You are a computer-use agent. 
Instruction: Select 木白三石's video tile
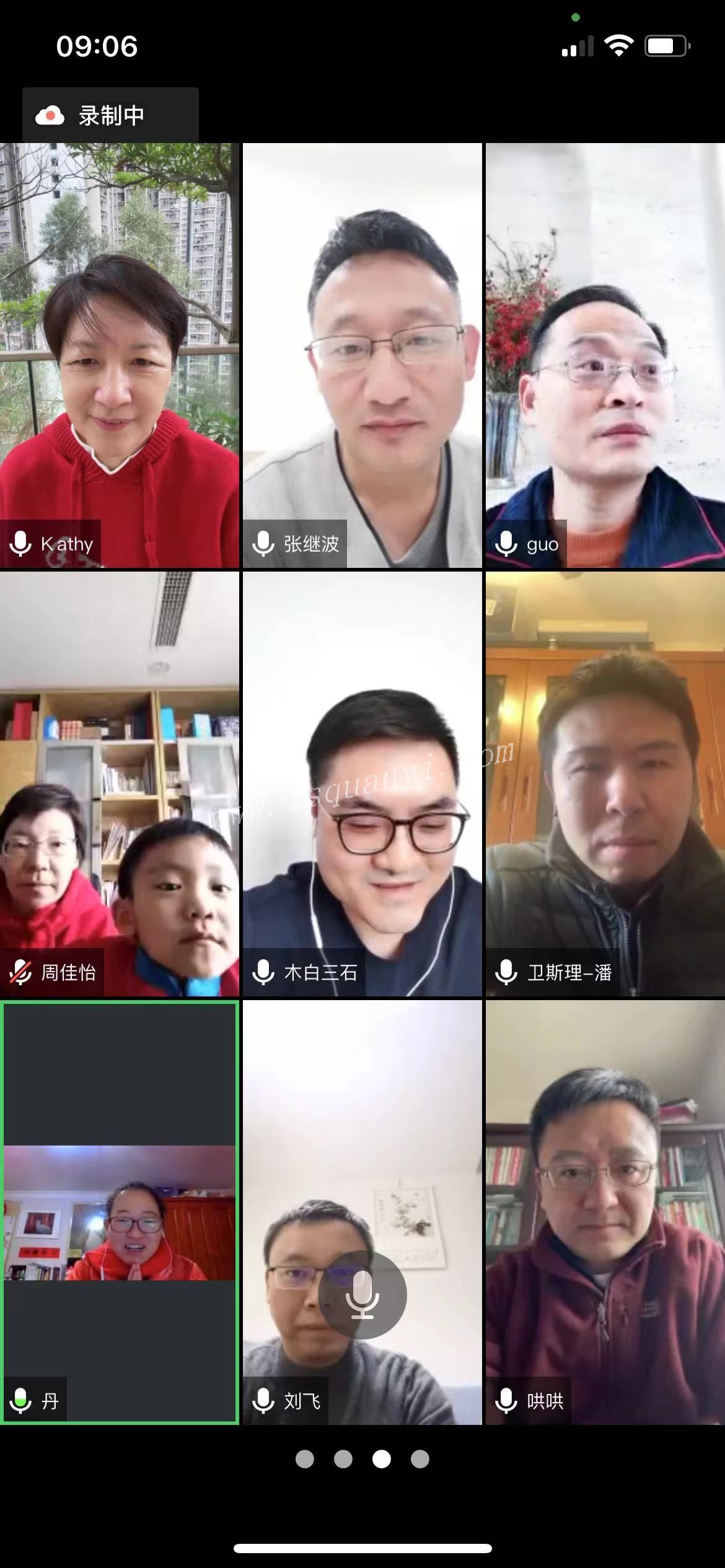(362, 783)
